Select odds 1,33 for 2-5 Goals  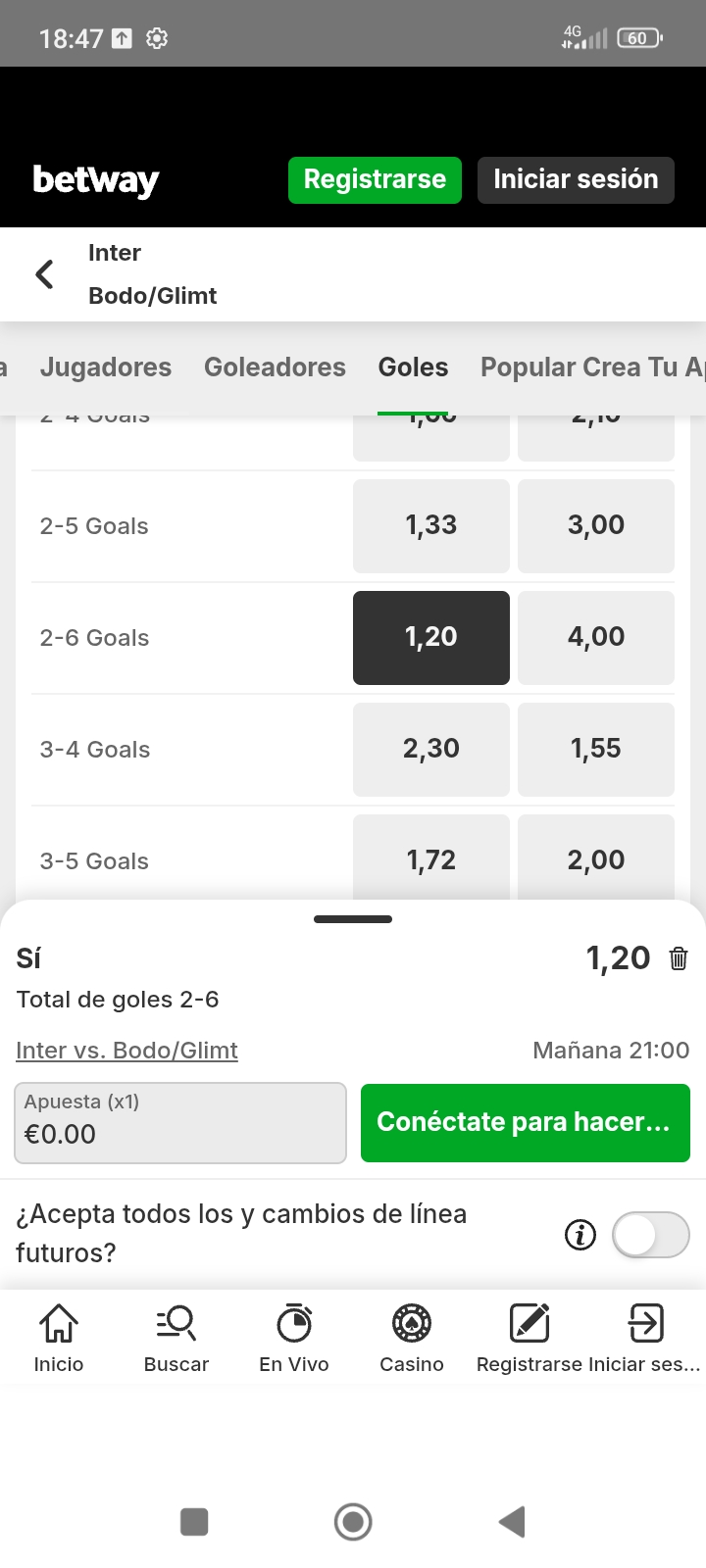pos(431,526)
